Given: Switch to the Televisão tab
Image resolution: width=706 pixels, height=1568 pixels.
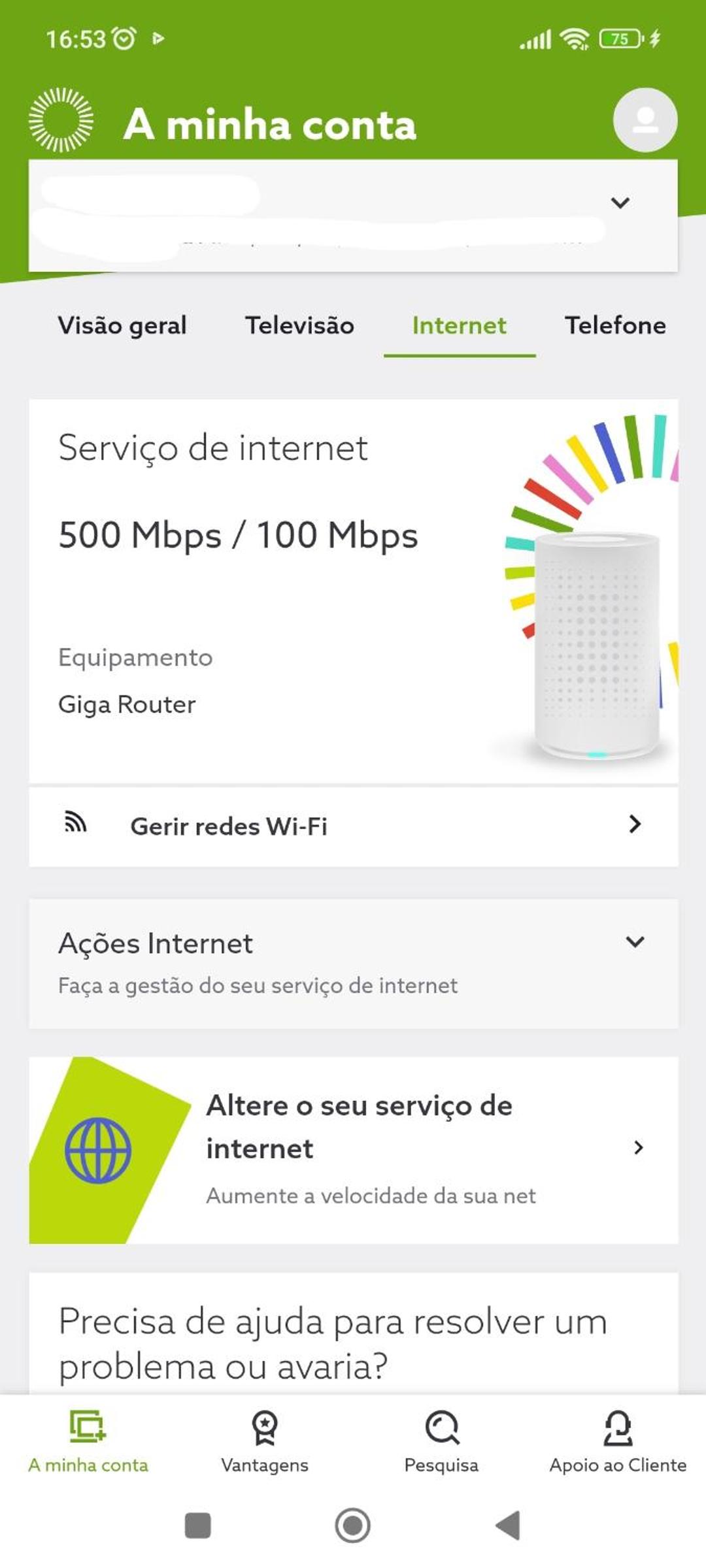Looking at the screenshot, I should [299, 325].
